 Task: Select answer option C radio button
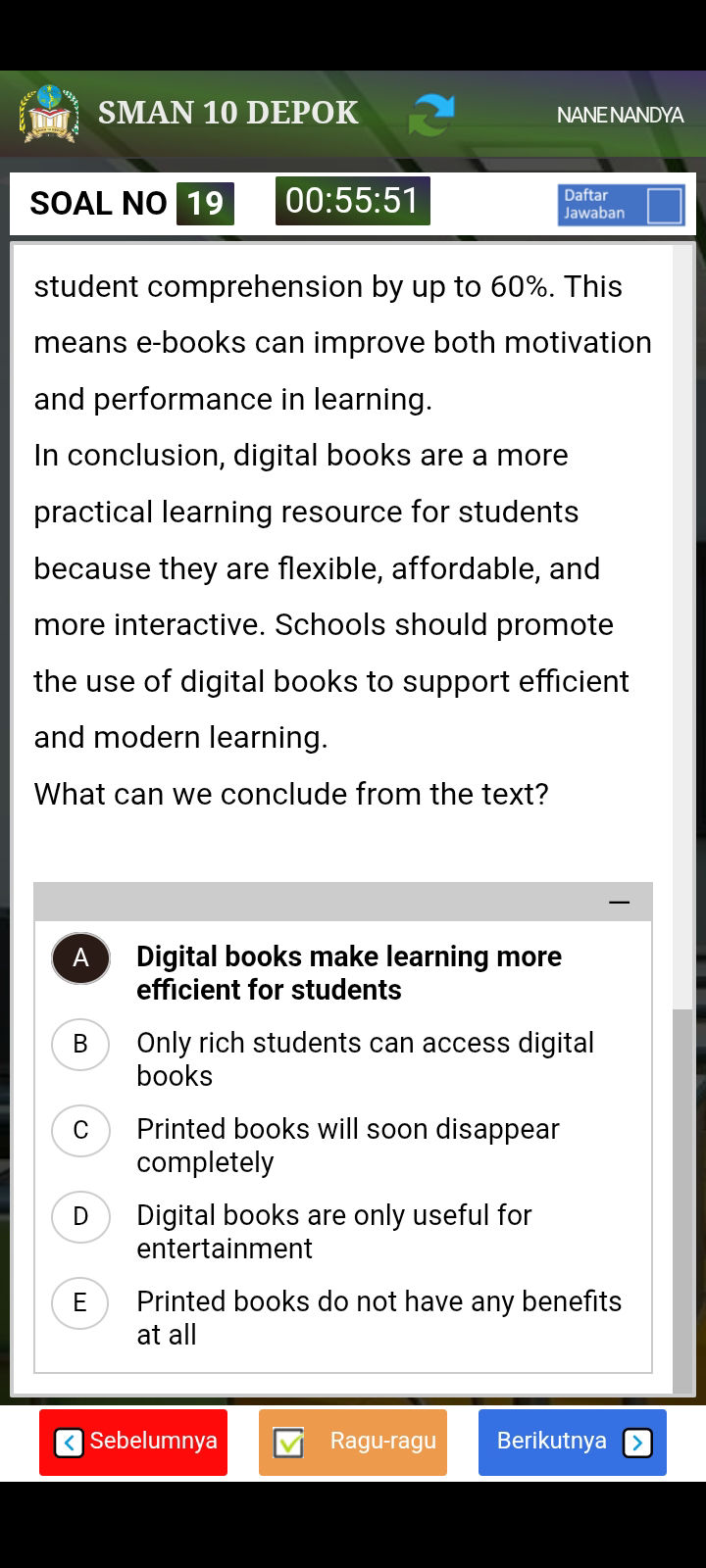(x=79, y=1131)
